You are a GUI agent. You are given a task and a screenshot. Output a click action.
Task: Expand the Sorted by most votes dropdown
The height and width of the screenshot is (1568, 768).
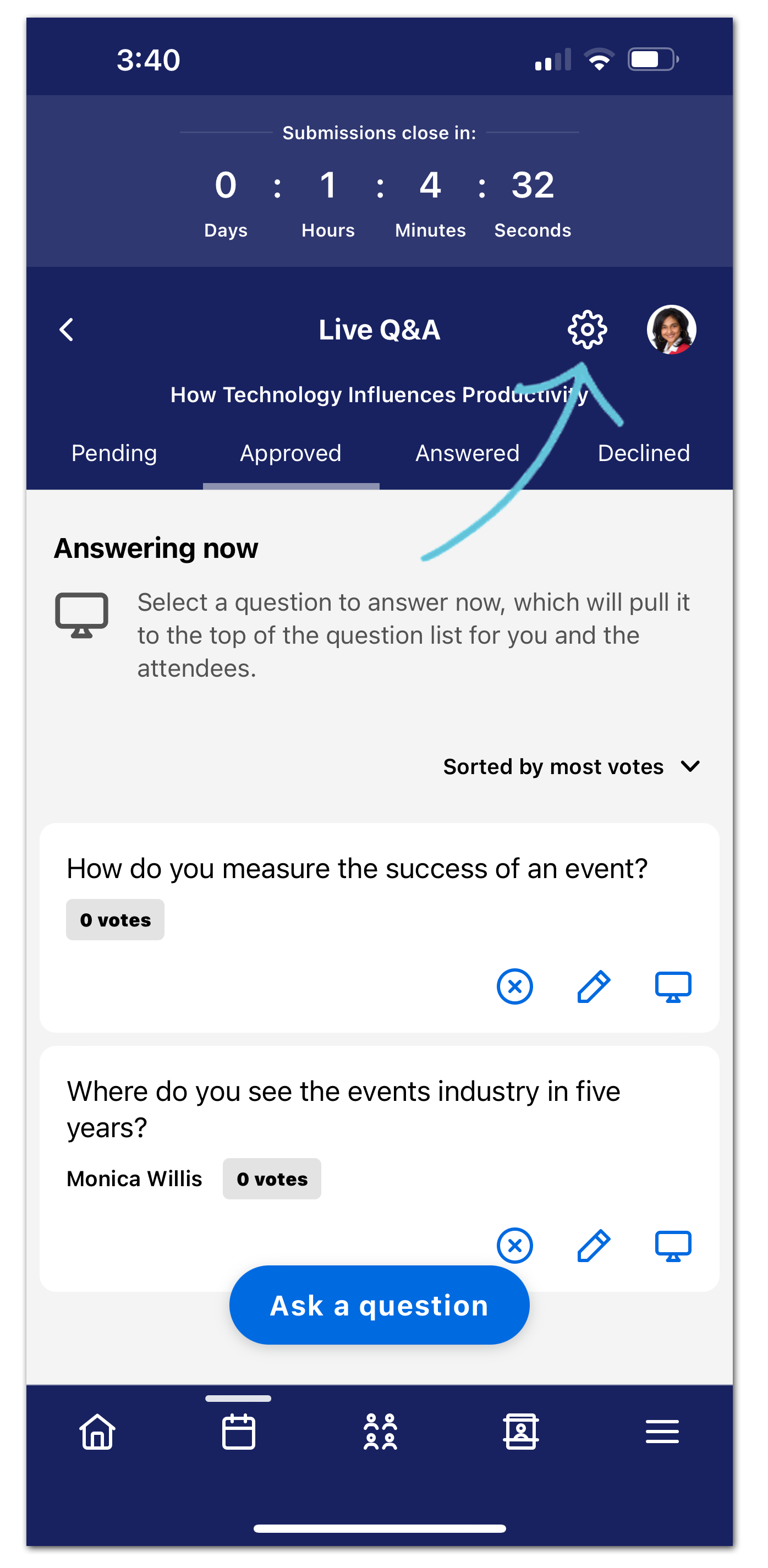click(x=571, y=766)
